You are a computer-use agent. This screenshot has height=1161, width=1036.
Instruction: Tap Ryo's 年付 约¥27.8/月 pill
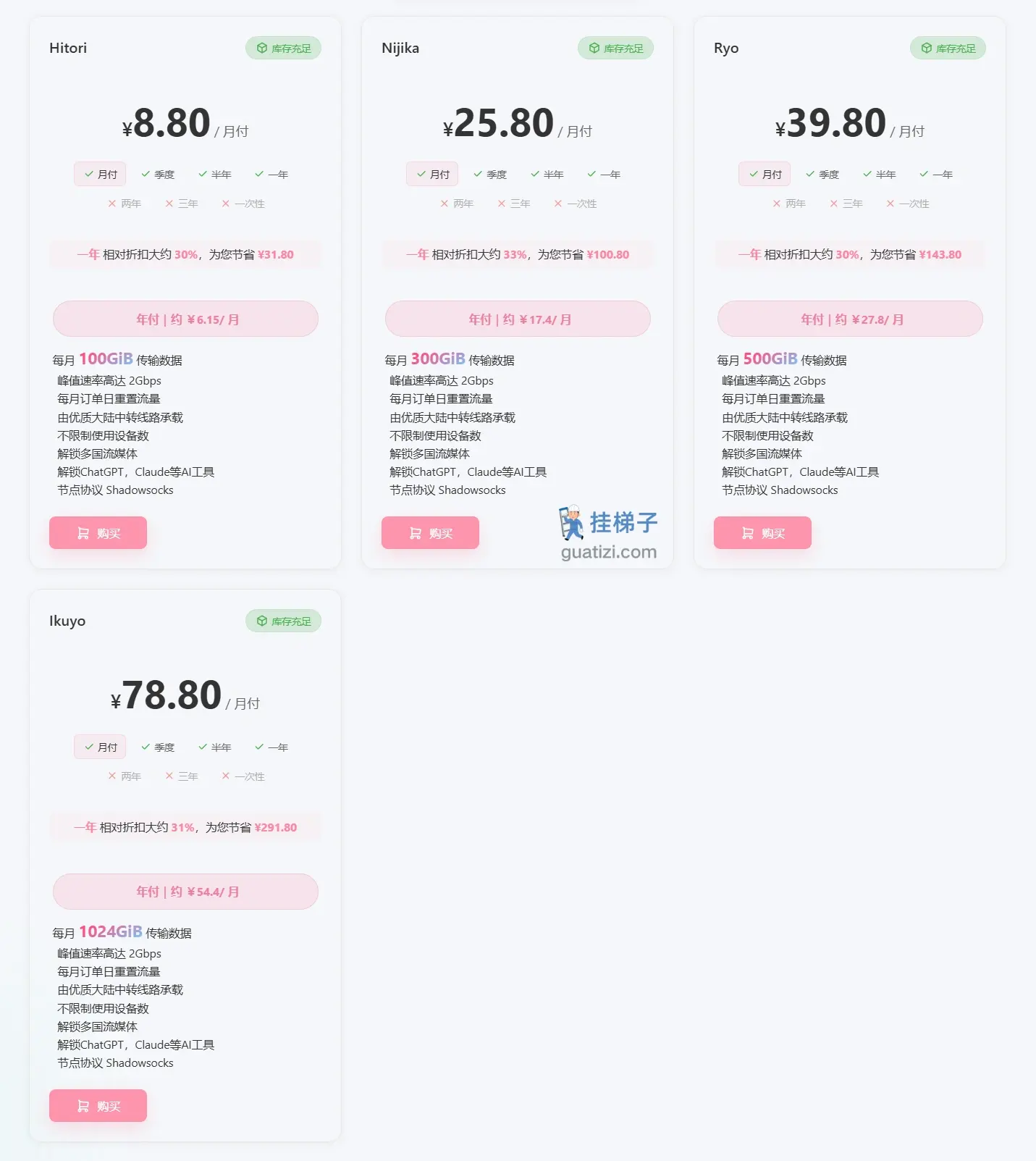(850, 319)
